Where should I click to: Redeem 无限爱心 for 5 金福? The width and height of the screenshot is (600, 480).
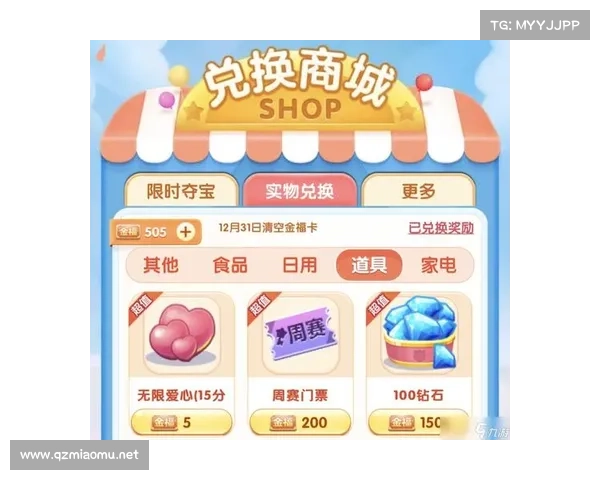click(182, 423)
